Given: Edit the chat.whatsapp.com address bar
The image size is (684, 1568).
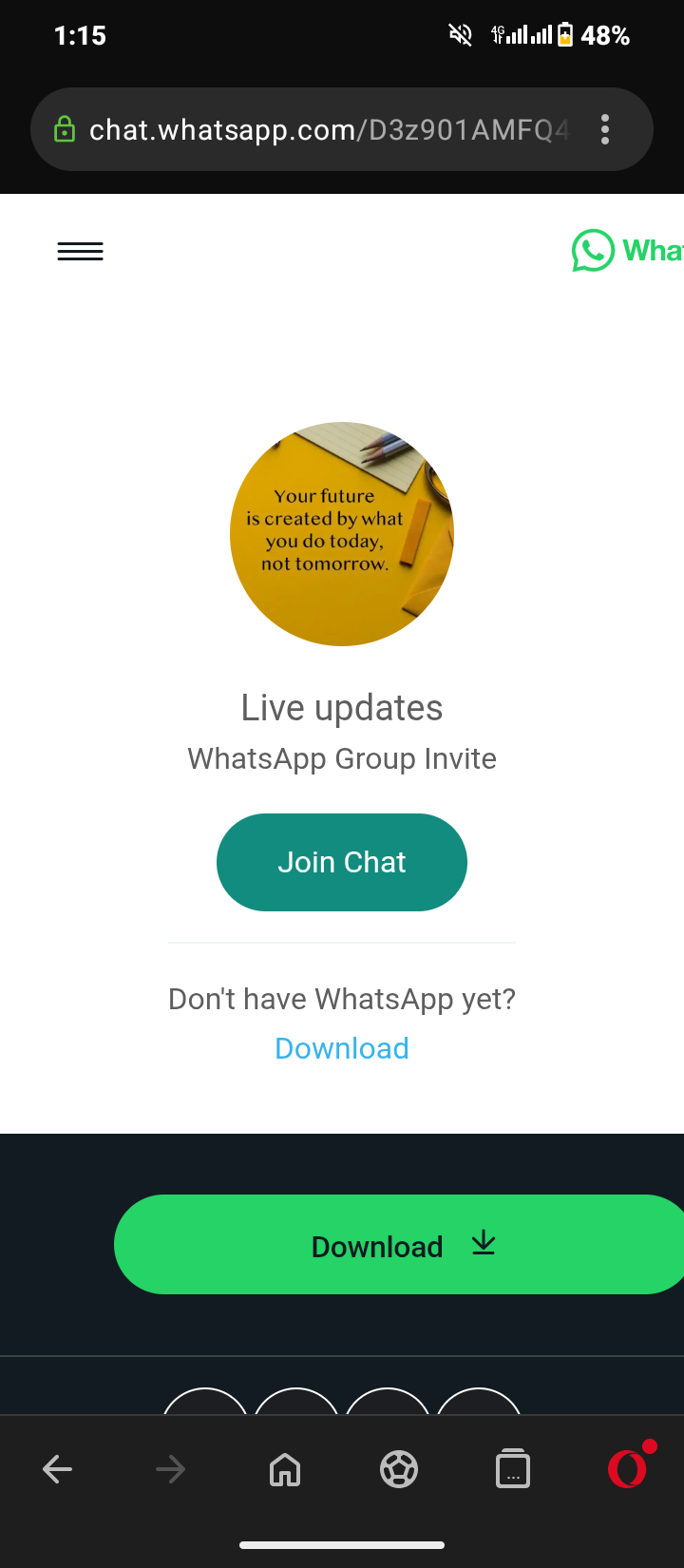Looking at the screenshot, I should point(323,129).
